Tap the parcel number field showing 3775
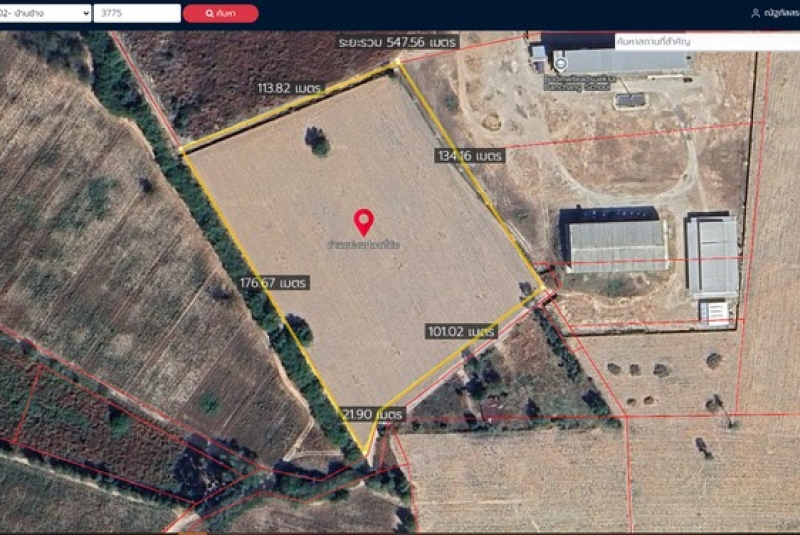800x535 pixels. pos(137,14)
